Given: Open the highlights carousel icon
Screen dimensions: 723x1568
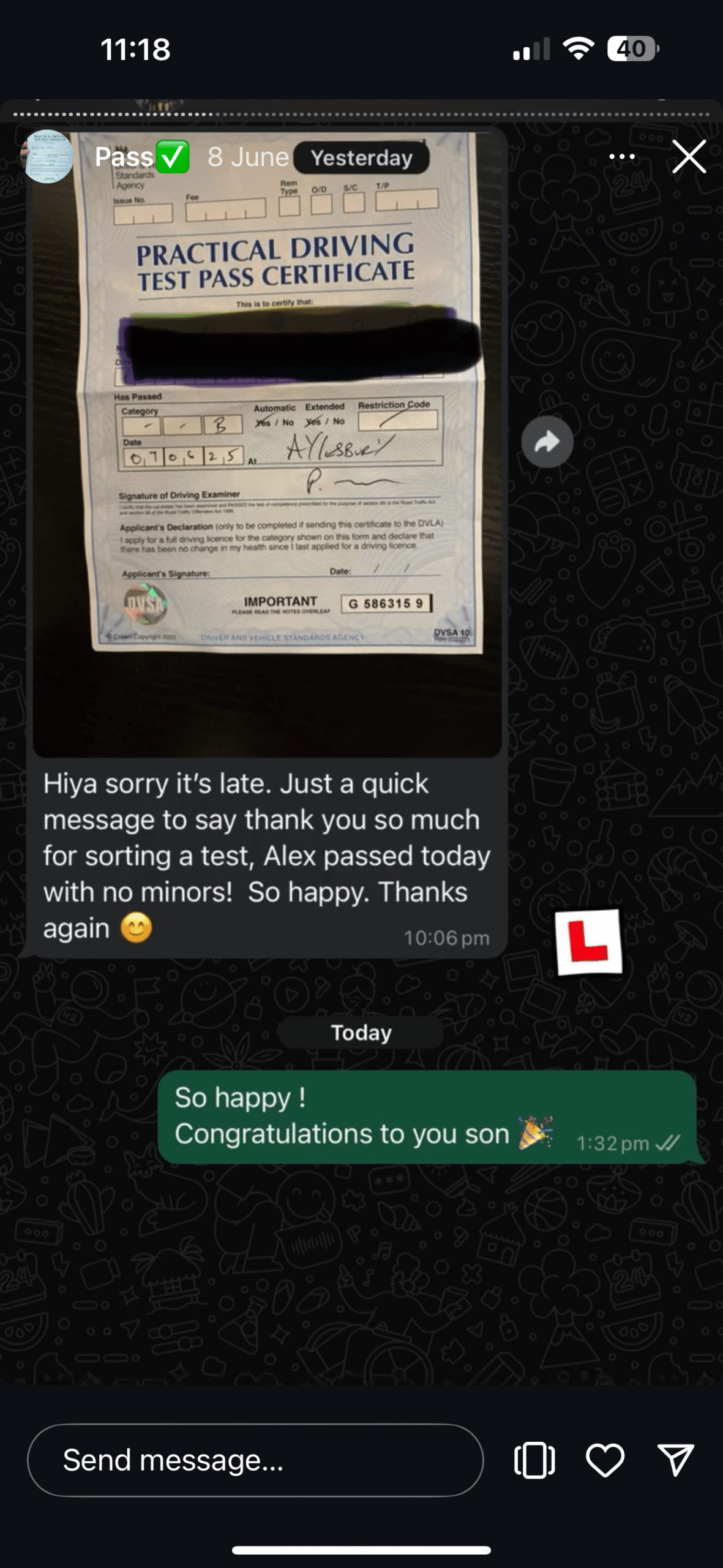Looking at the screenshot, I should 534,1460.
